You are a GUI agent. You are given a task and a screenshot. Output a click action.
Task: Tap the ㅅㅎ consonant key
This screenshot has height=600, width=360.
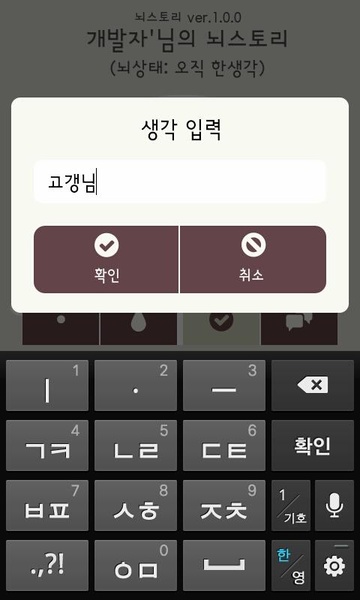click(135, 505)
